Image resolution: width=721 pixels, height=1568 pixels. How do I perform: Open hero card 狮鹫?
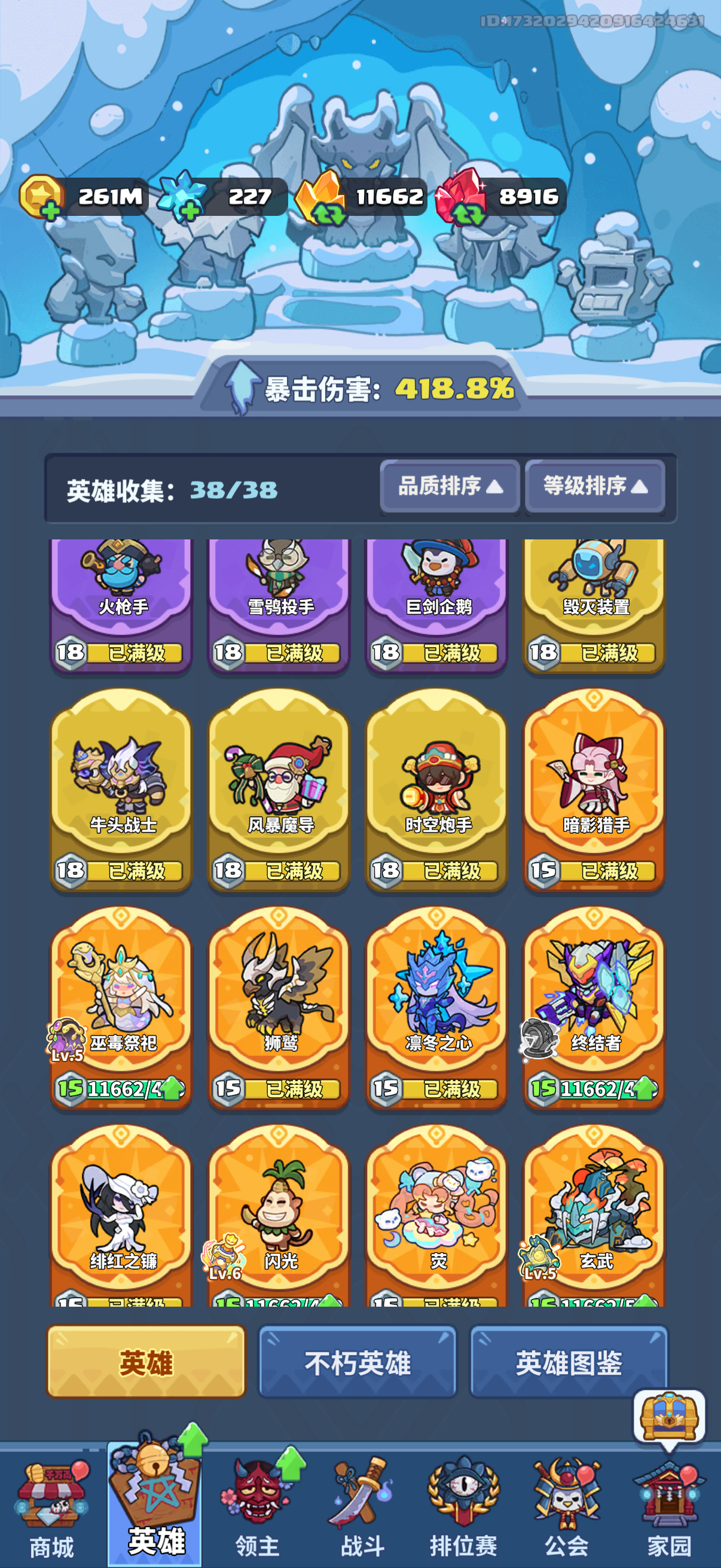[279, 1007]
